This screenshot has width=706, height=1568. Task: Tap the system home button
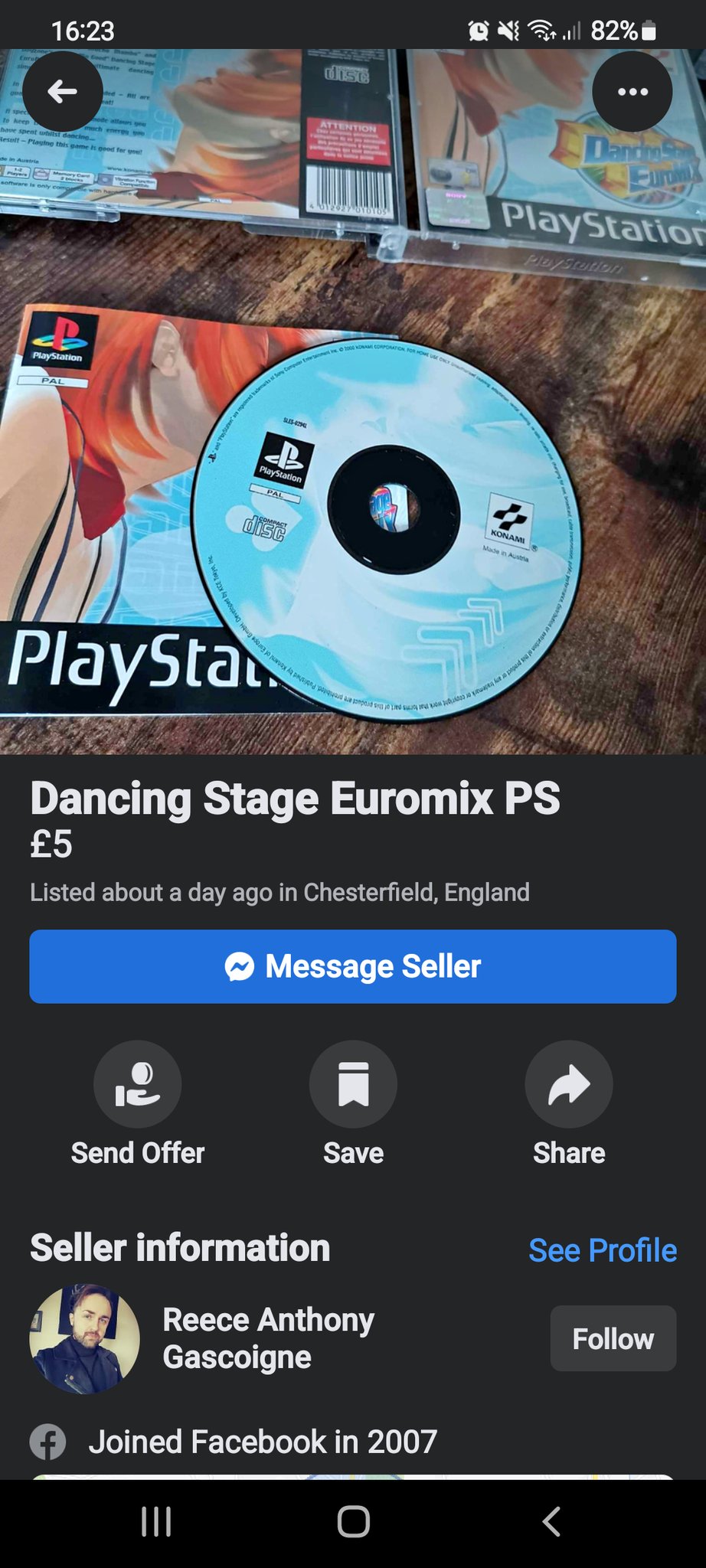click(353, 1522)
